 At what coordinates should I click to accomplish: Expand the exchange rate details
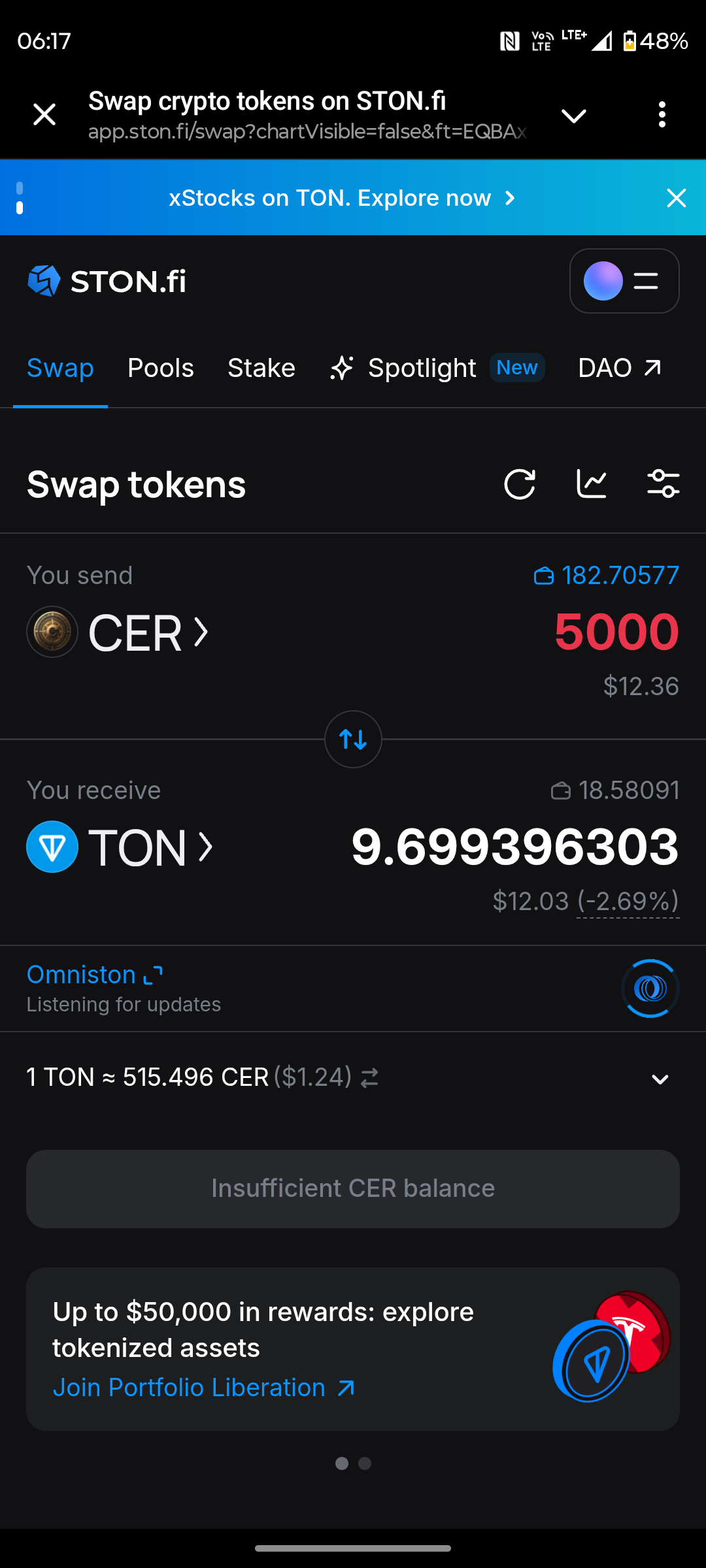(660, 1079)
